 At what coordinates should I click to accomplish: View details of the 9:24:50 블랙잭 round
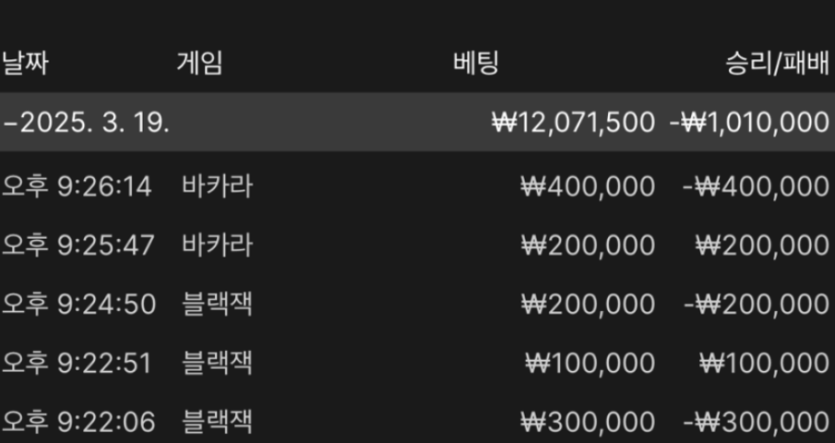point(415,304)
